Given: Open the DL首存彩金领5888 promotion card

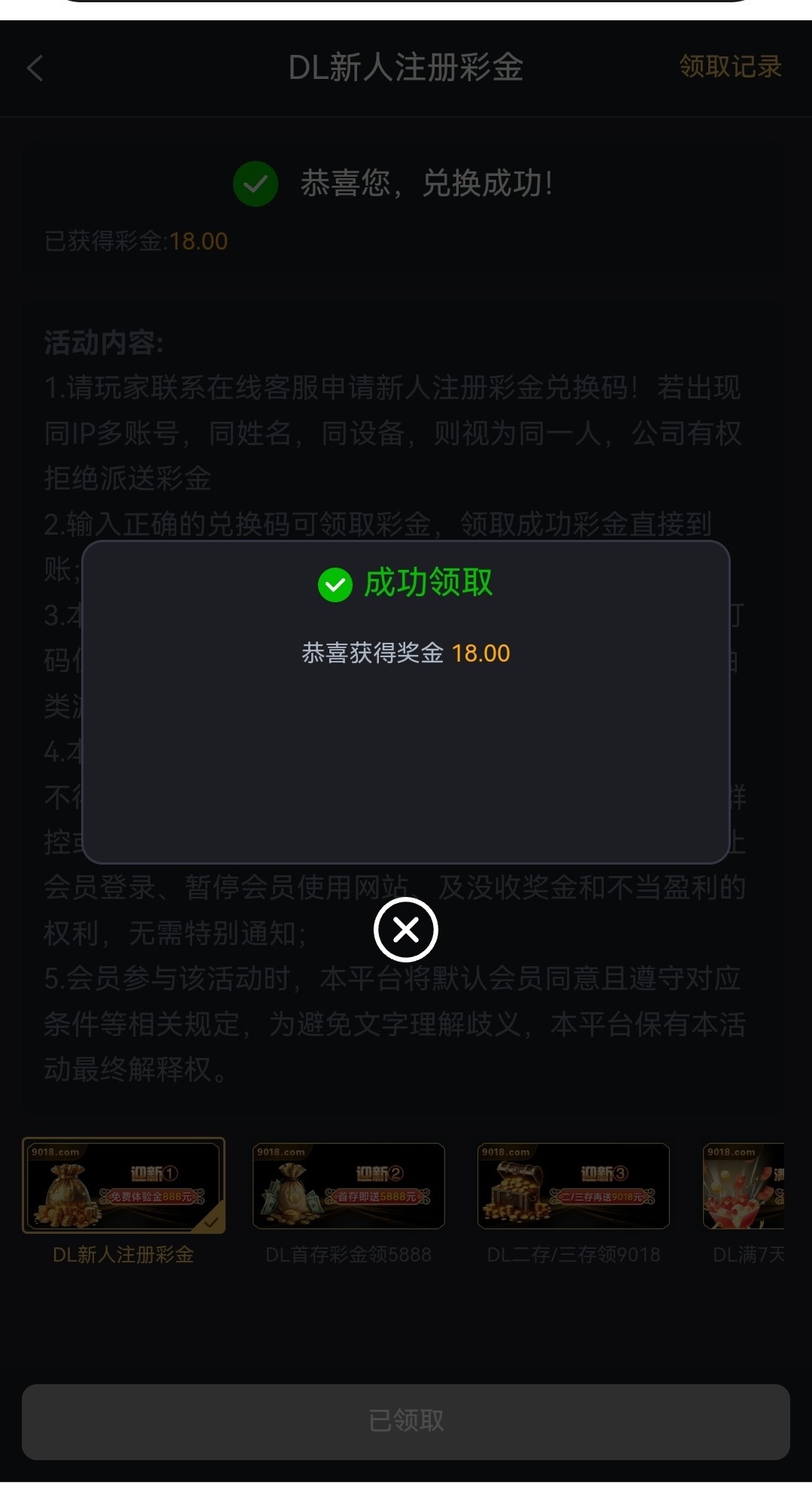Looking at the screenshot, I should click(348, 1186).
